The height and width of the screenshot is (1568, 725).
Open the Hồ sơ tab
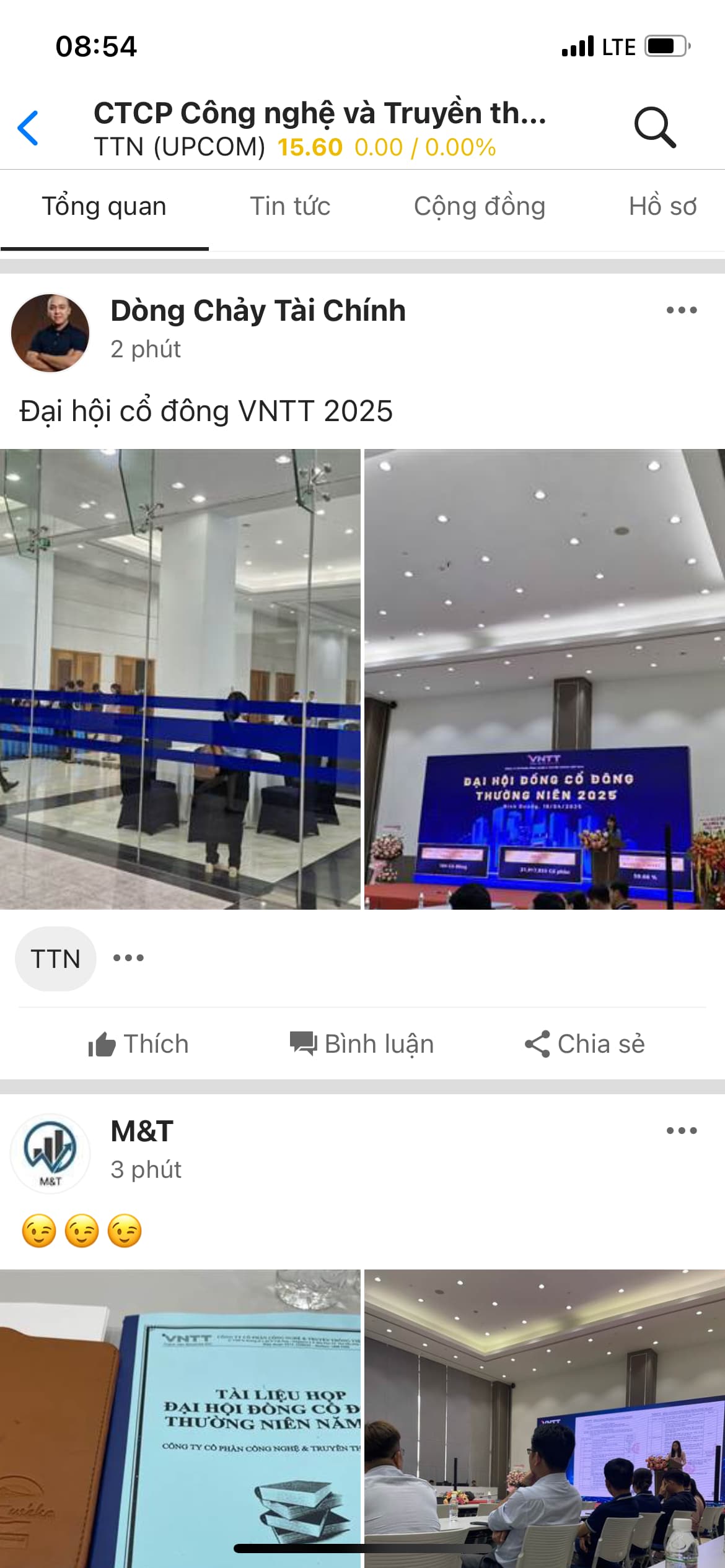click(662, 206)
